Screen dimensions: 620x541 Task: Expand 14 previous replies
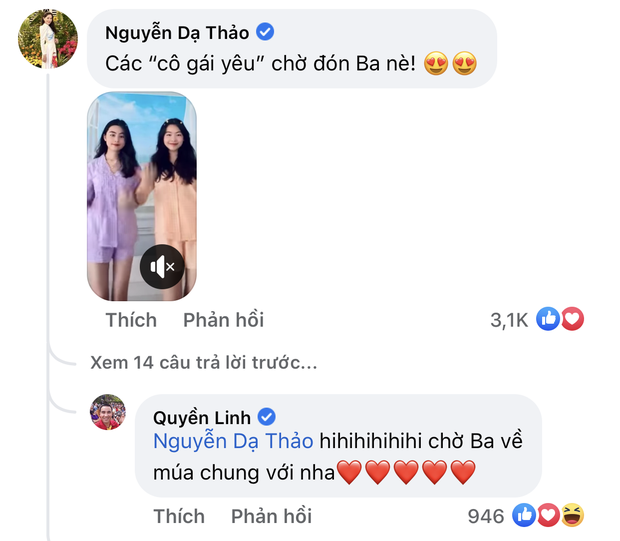pos(203,362)
